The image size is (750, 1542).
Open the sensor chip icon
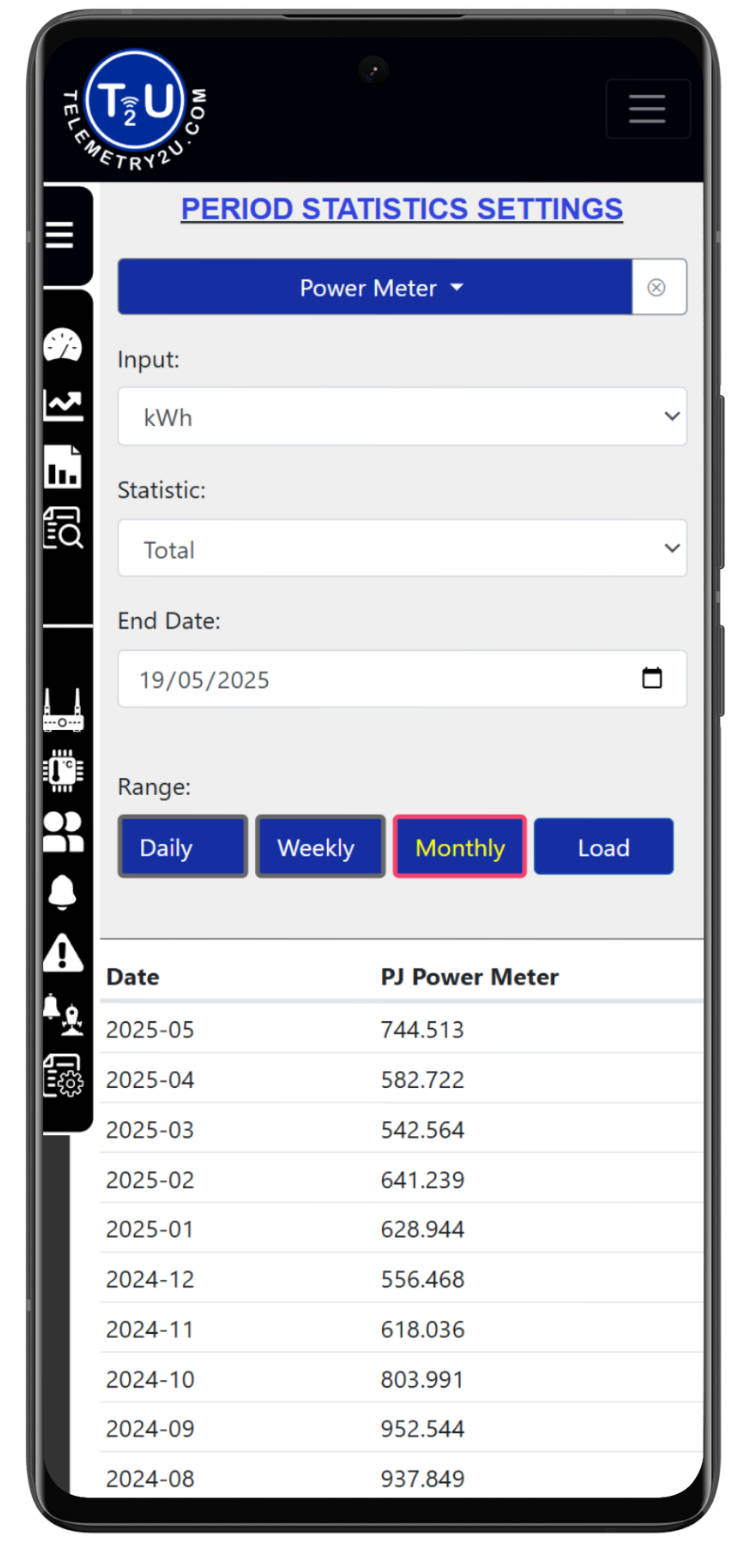click(x=62, y=770)
